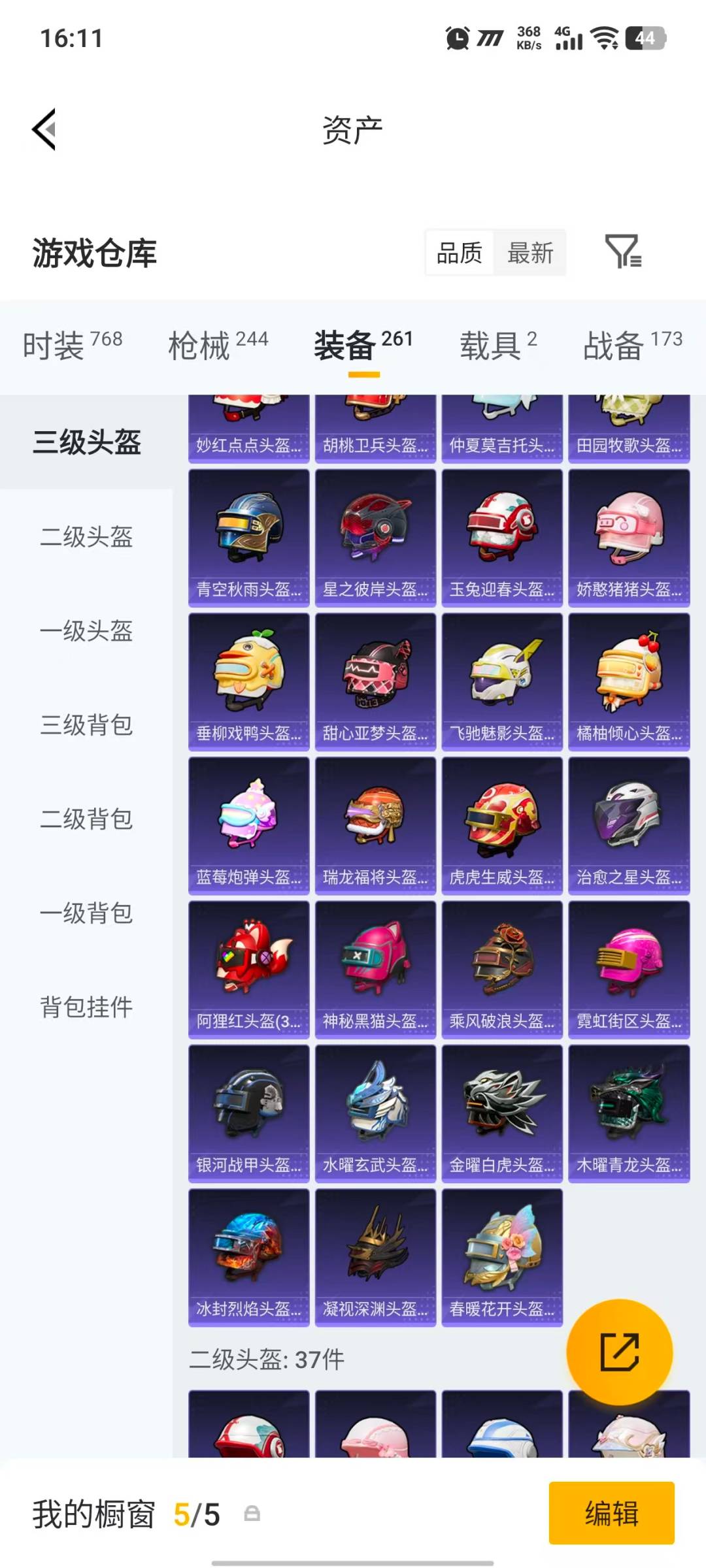The width and height of the screenshot is (706, 1568).
Task: Select the 娇憨猪猪头盔 pink helmet
Action: point(628,536)
